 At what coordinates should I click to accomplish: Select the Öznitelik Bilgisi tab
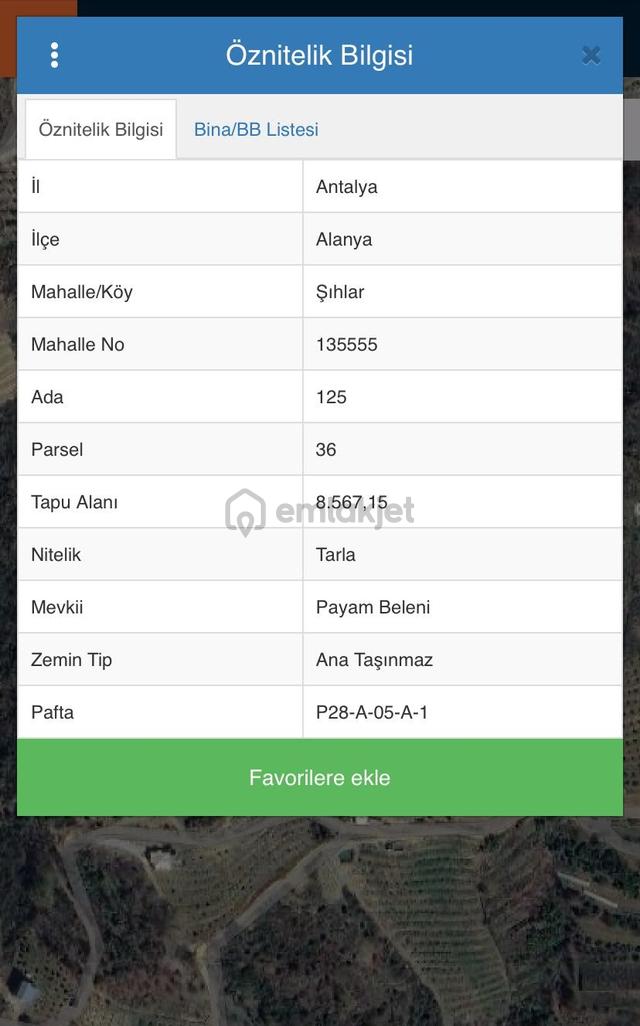pyautogui.click(x=101, y=129)
